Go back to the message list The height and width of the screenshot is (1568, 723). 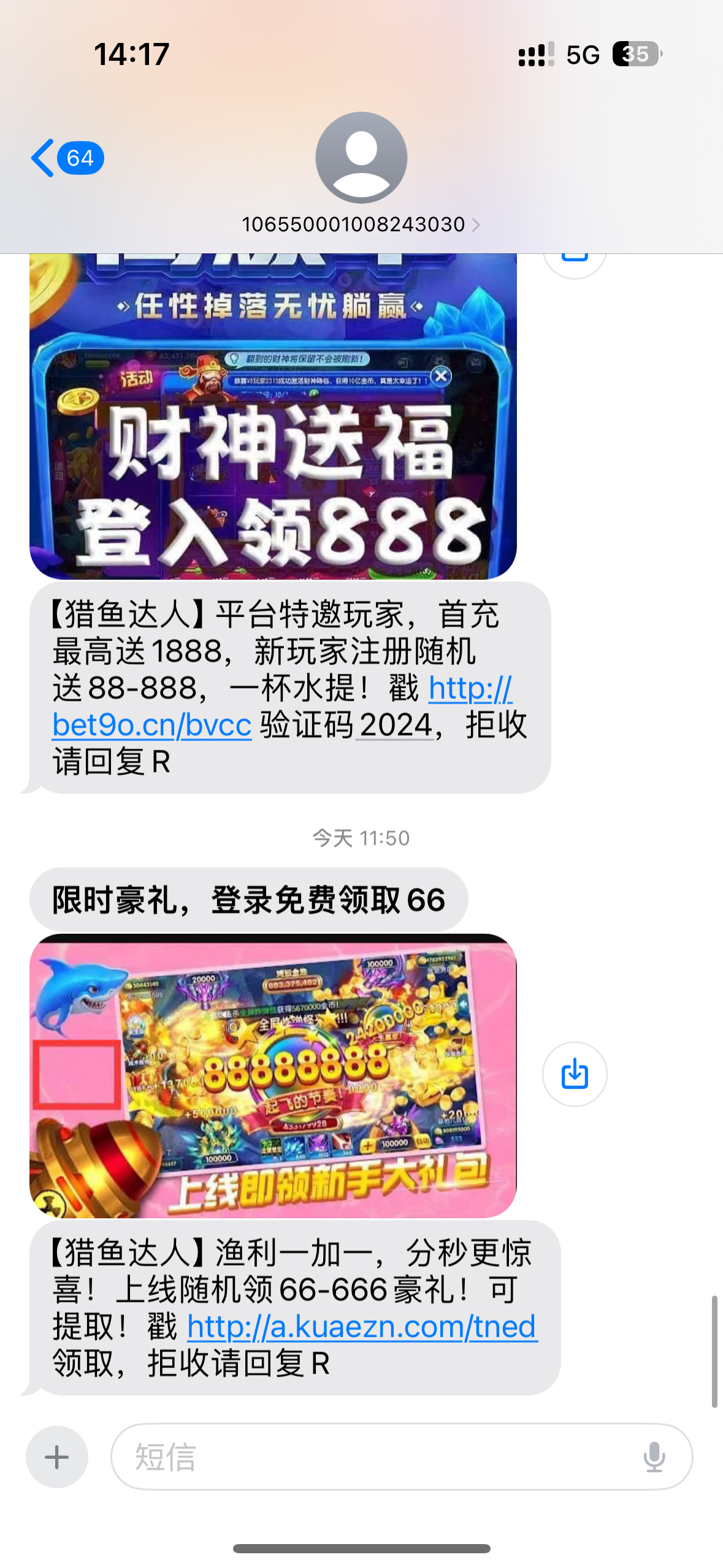(66, 158)
